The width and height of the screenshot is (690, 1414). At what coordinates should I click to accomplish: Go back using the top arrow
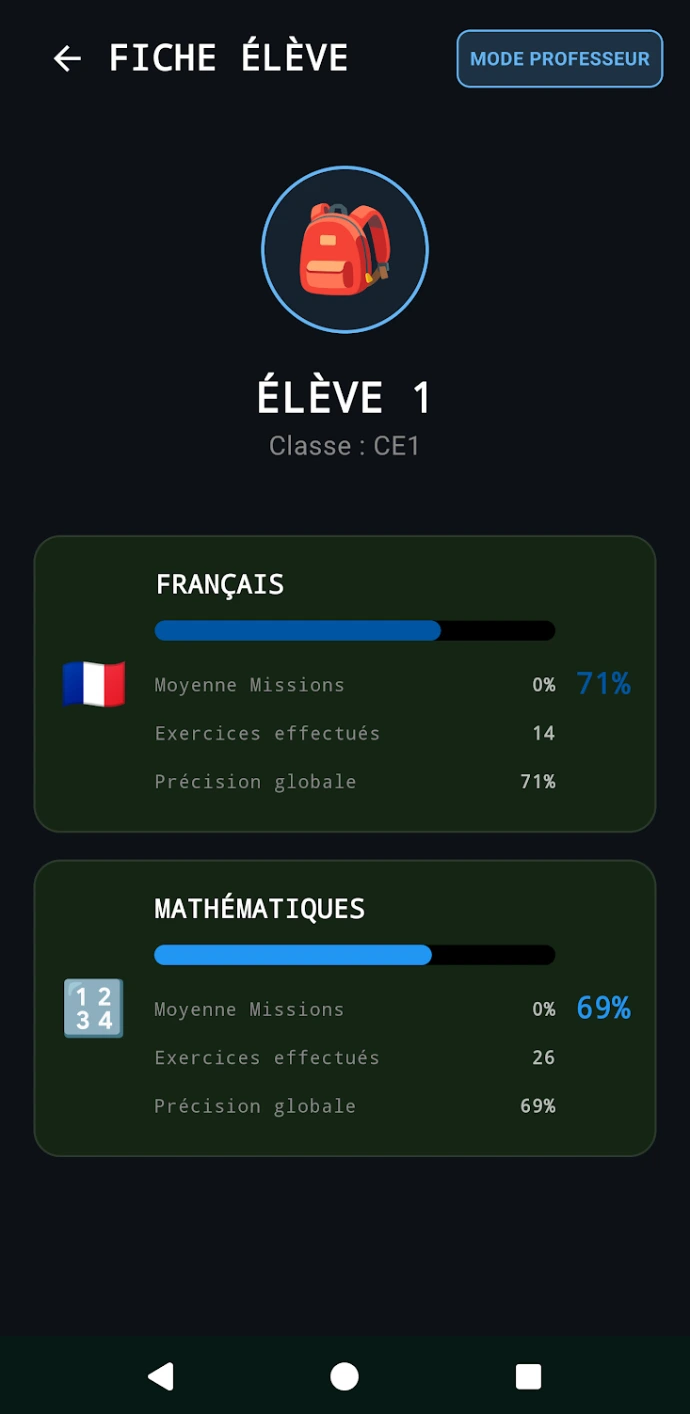pyautogui.click(x=67, y=59)
